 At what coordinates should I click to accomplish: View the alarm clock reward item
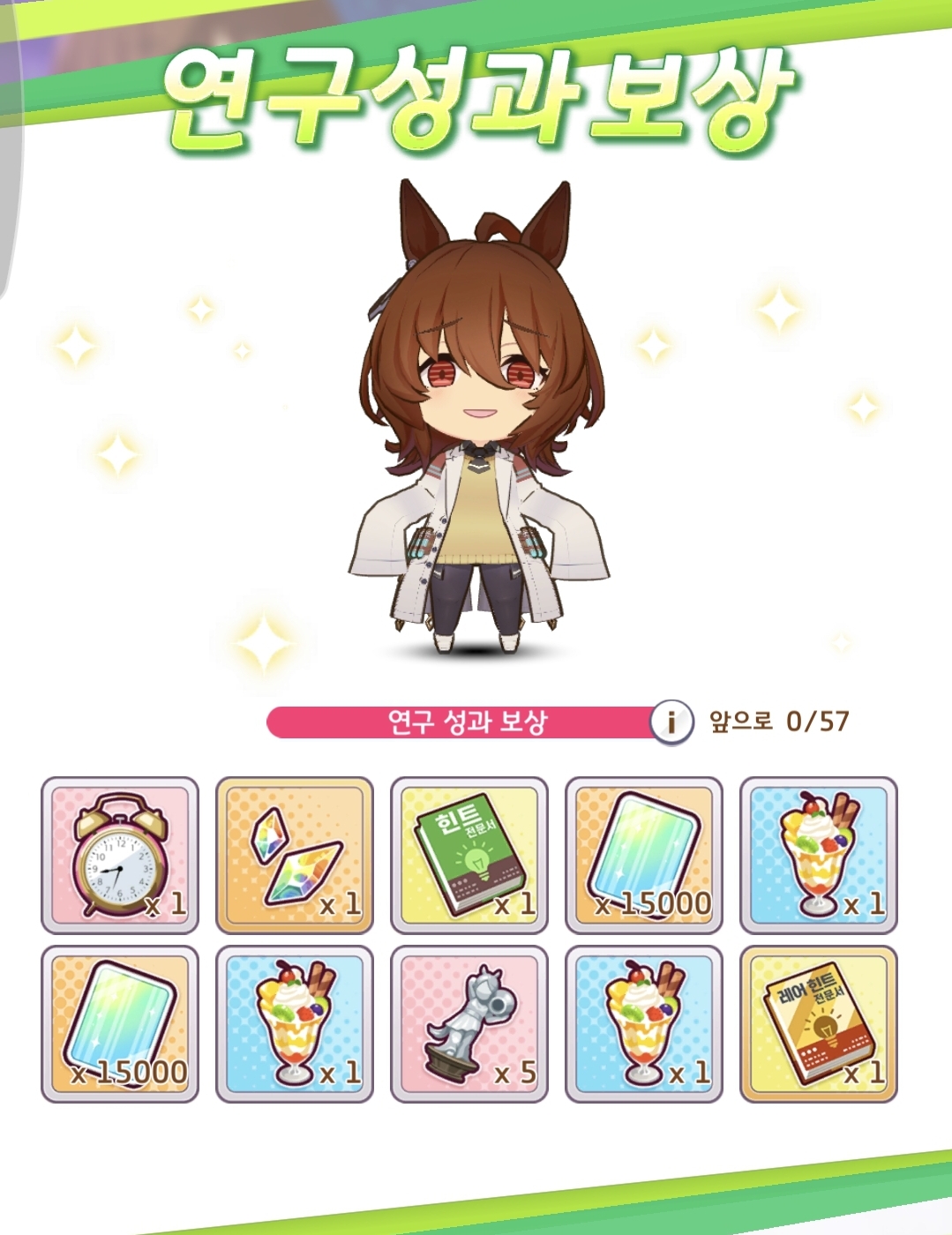120,855
